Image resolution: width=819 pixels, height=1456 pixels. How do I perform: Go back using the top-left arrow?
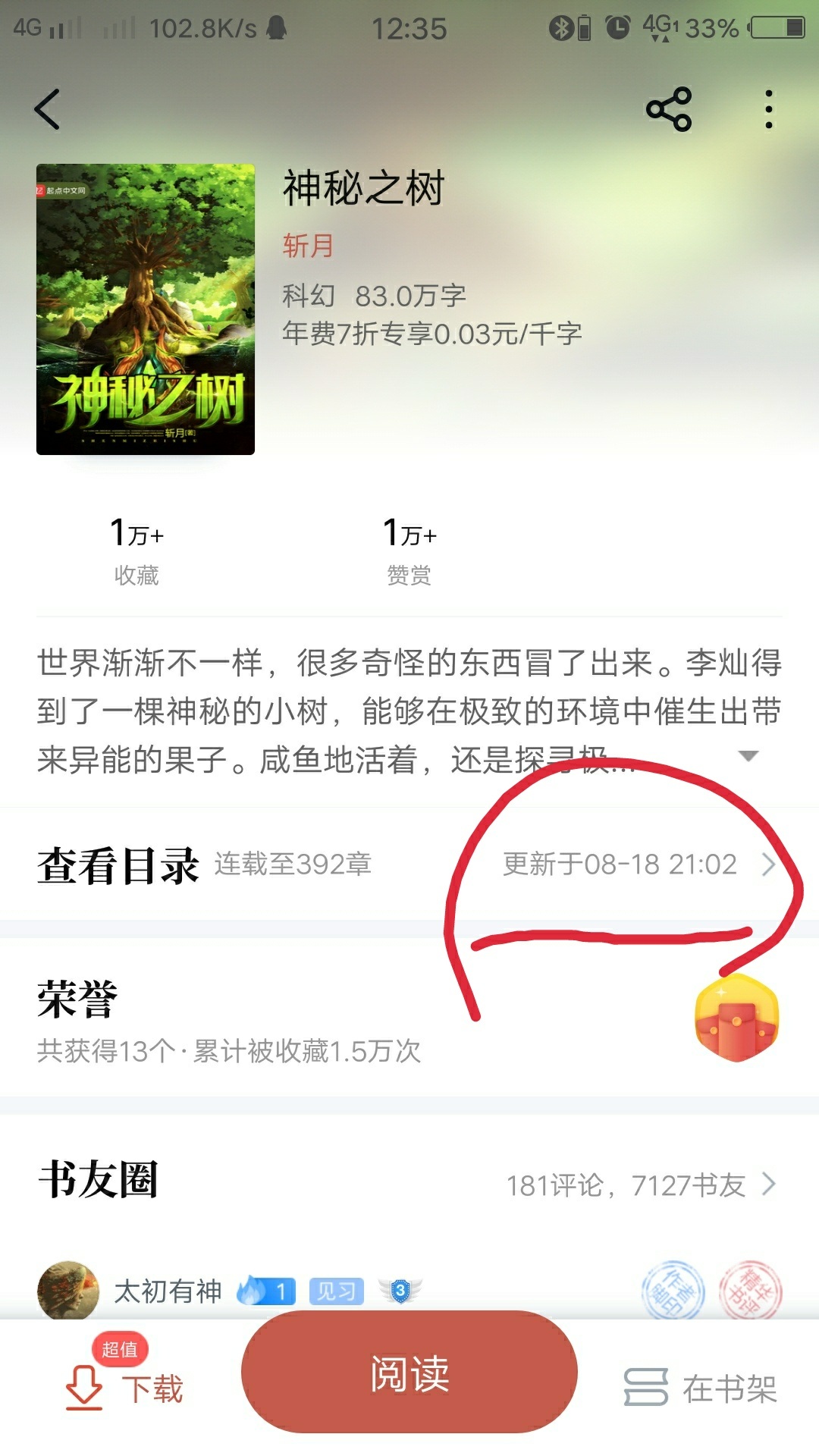pyautogui.click(x=47, y=109)
